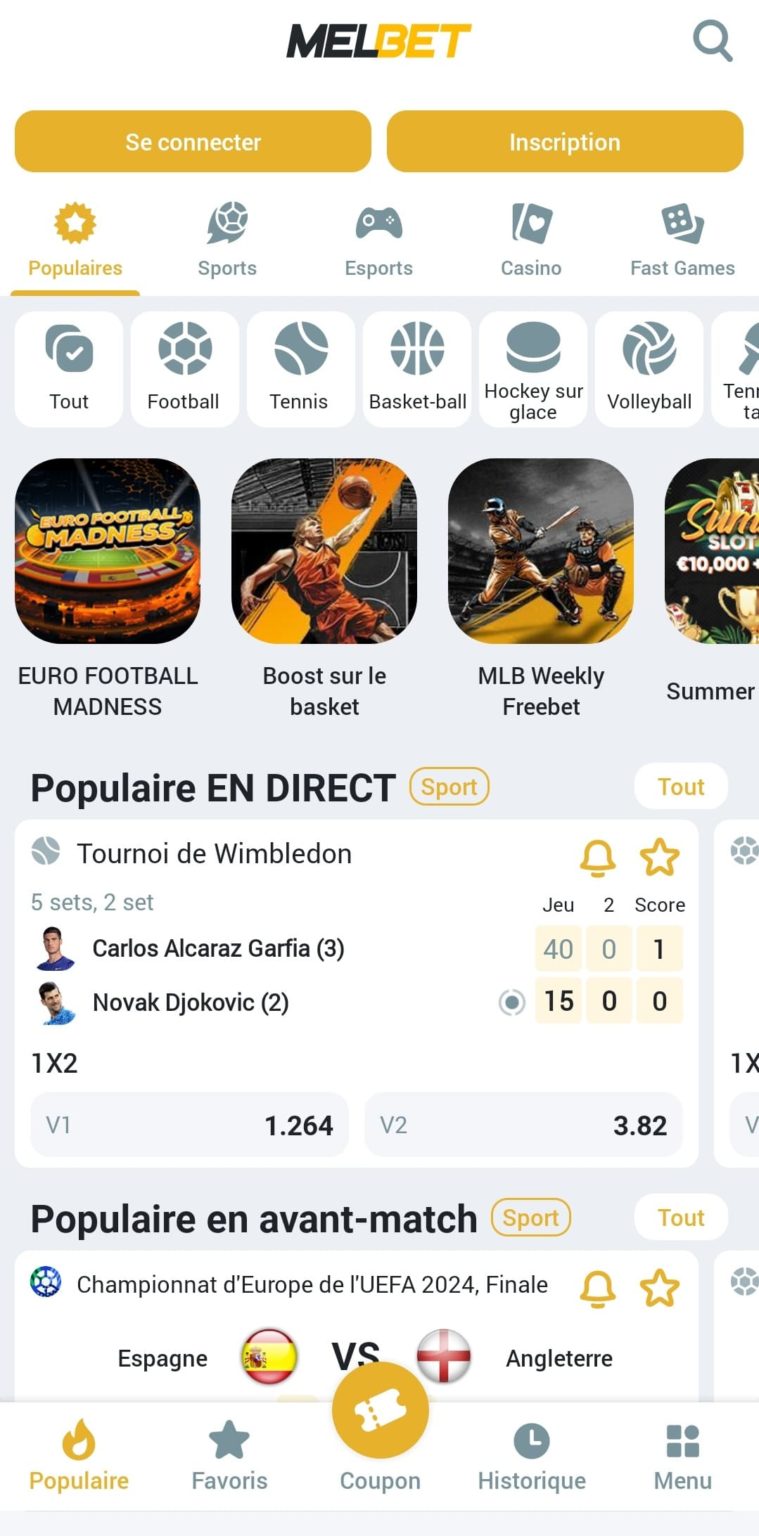Go to the Historique bottom tab
Image resolution: width=759 pixels, height=1536 pixels.
tap(531, 1456)
